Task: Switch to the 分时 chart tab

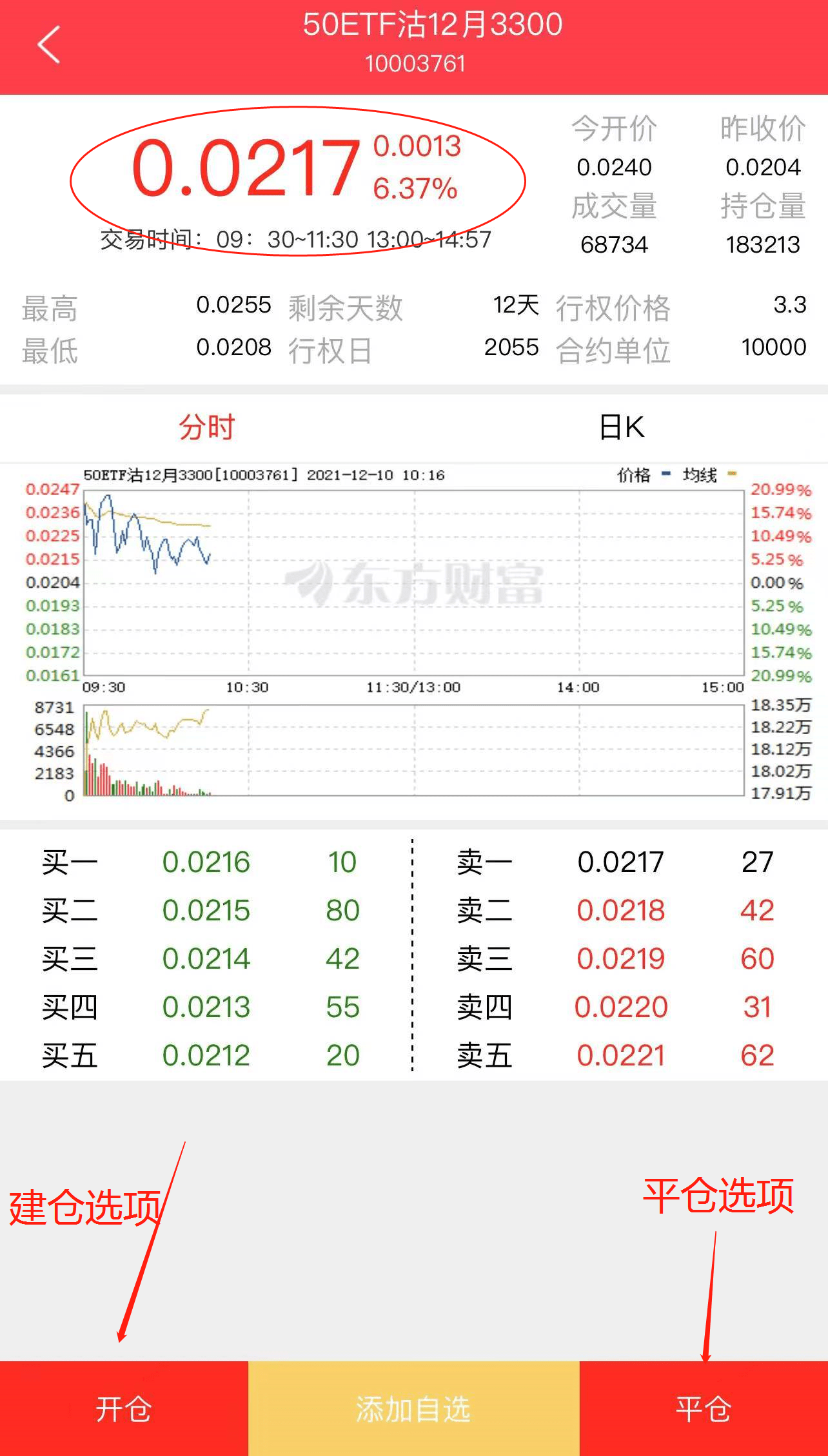Action: click(206, 427)
